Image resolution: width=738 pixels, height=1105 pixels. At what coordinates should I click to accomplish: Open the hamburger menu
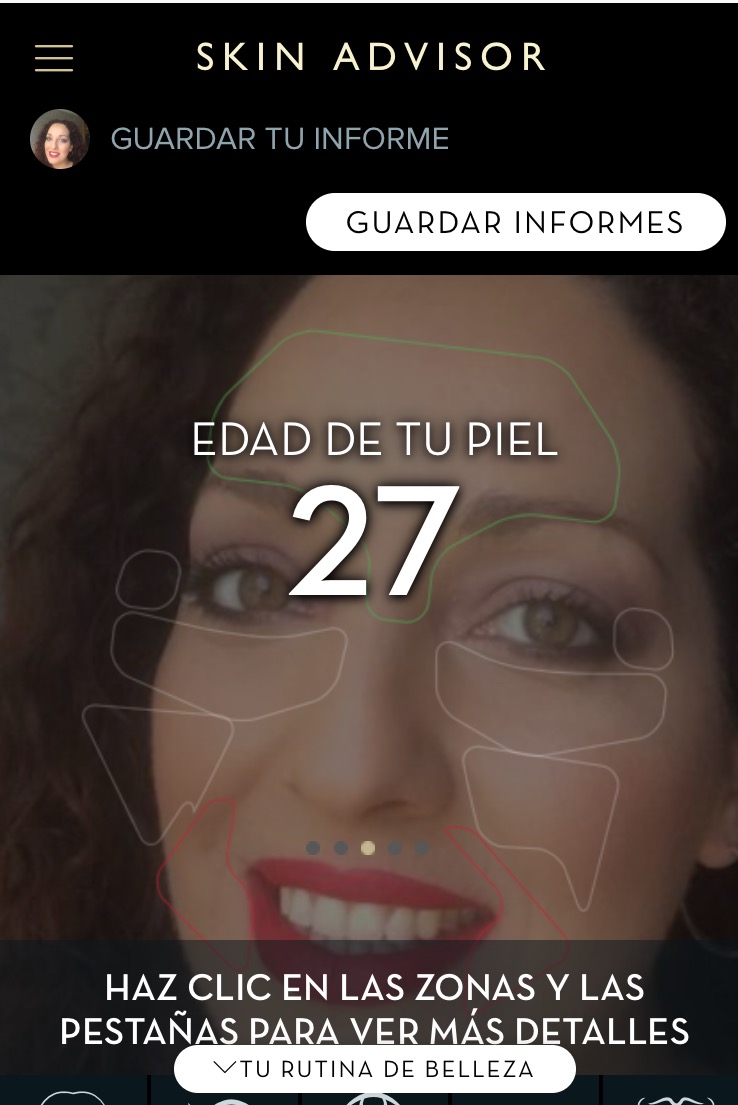click(x=54, y=59)
